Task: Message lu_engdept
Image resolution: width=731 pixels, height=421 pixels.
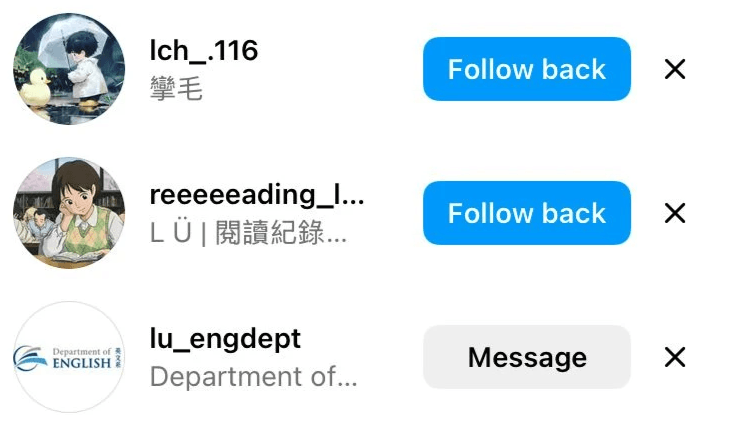Action: coord(526,357)
